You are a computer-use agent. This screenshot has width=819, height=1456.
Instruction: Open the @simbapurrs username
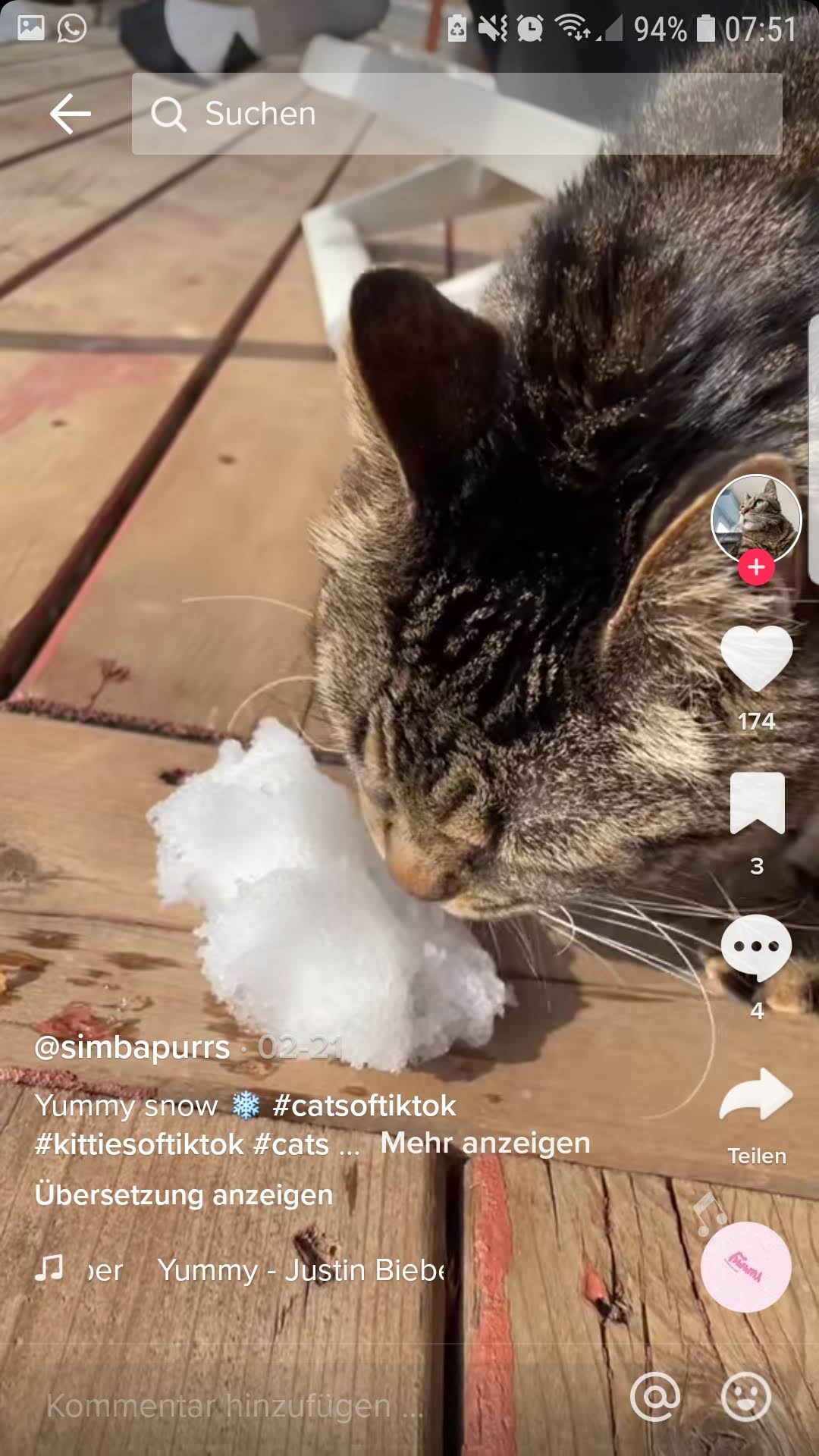pos(133,1047)
